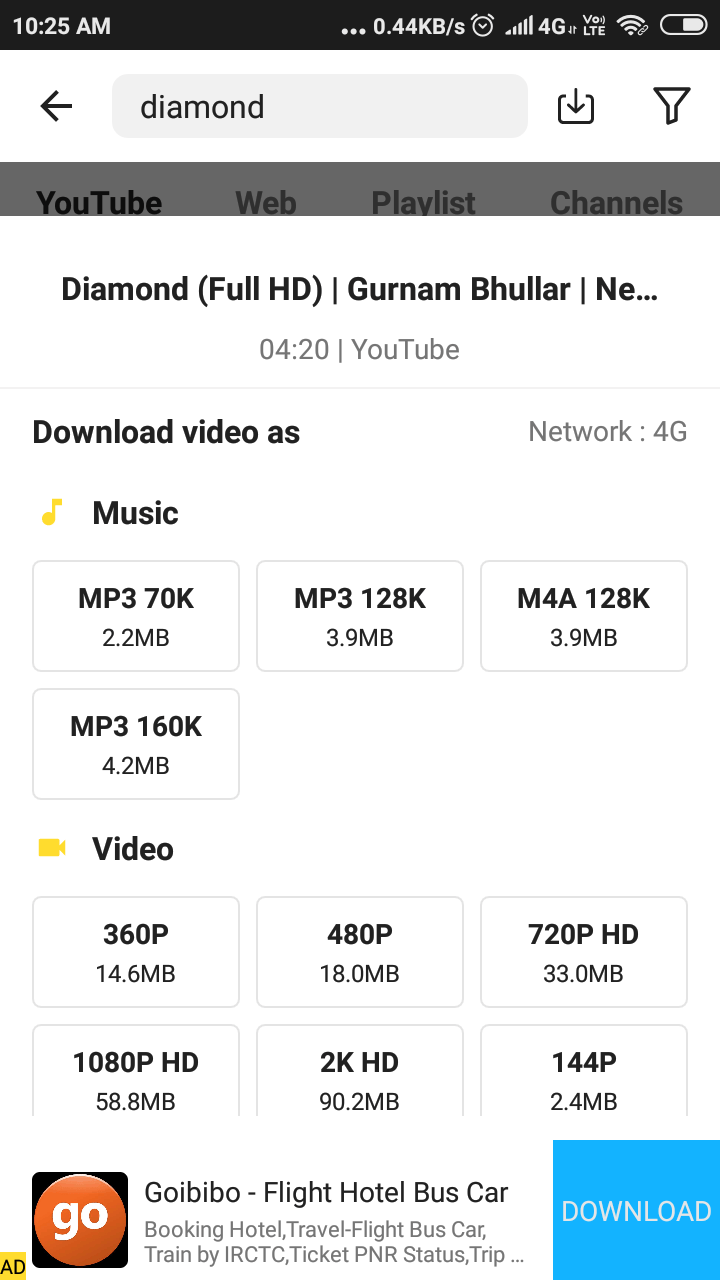Select MP3 160K 4.2MB option
This screenshot has width=720, height=1280.
(136, 744)
